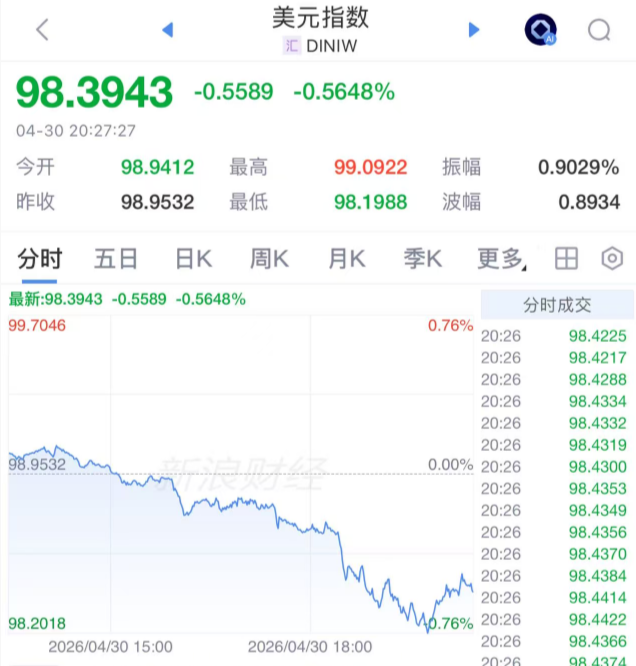Open the search magnifier
This screenshot has width=636, height=666.
pos(599,30)
